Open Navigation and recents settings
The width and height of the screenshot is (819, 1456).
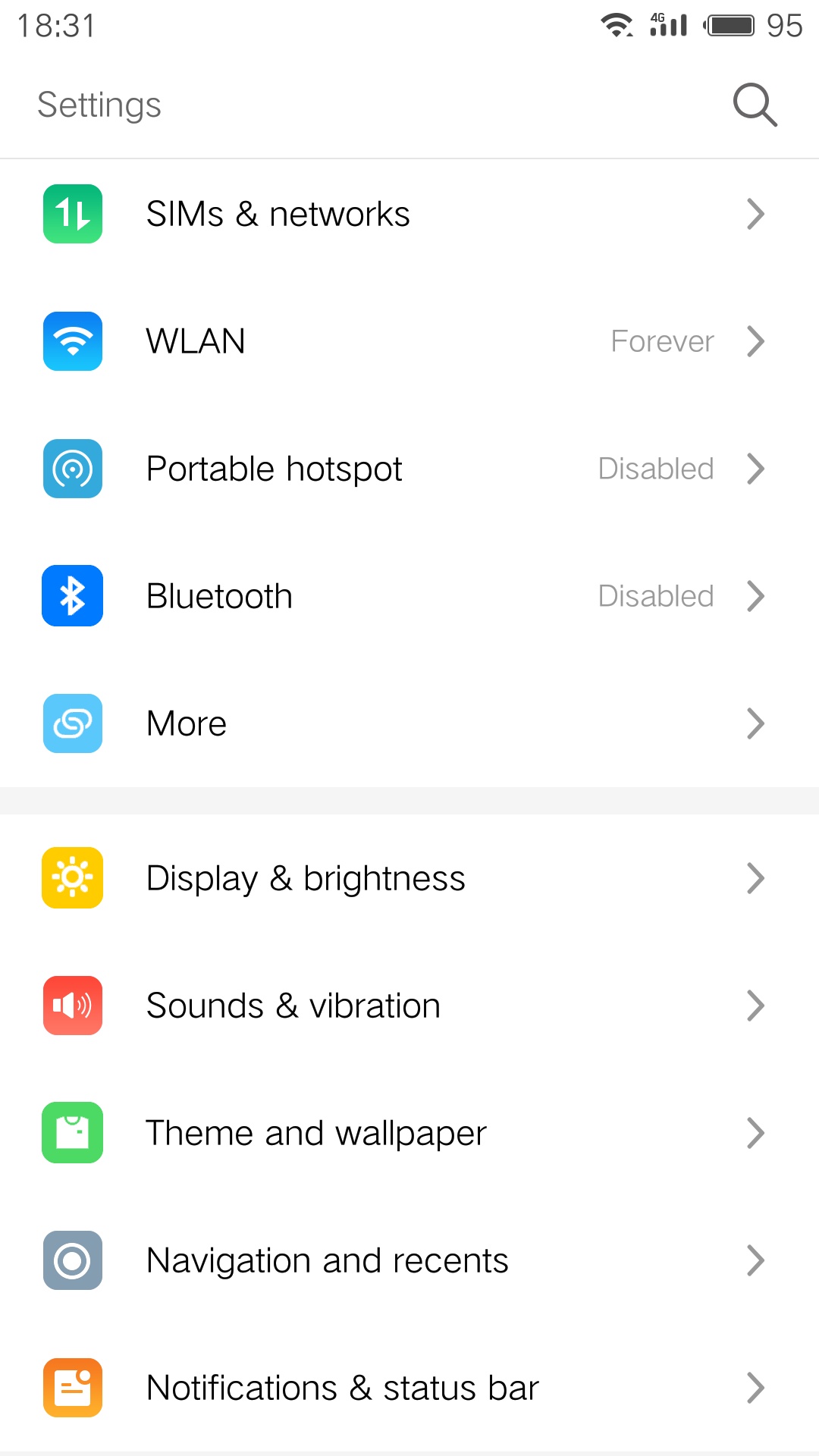(409, 1260)
